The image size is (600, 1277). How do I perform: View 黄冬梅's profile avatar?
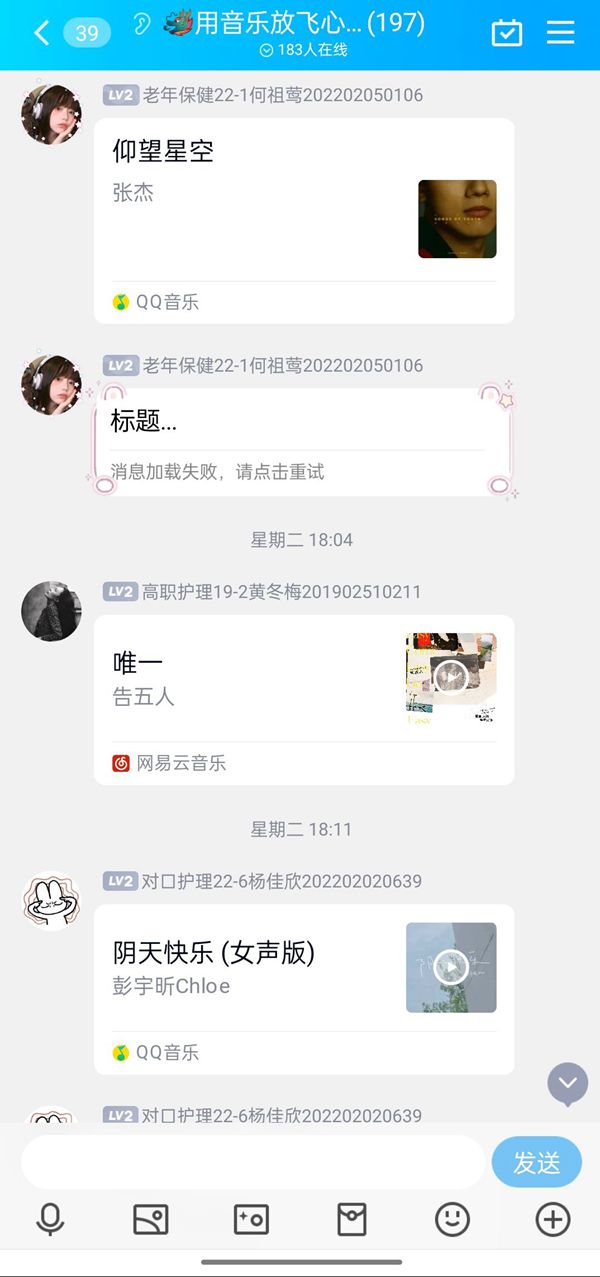tap(51, 611)
